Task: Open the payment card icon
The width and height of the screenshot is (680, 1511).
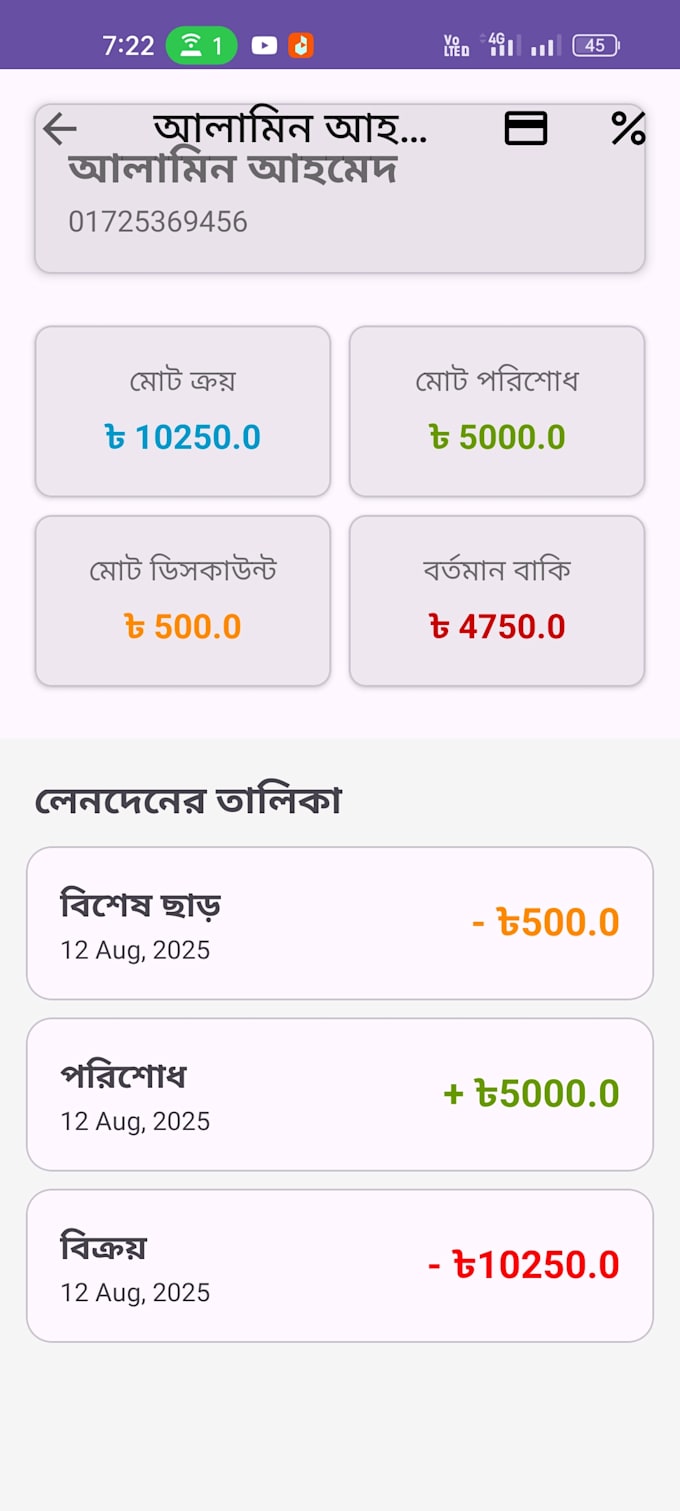Action: coord(525,129)
